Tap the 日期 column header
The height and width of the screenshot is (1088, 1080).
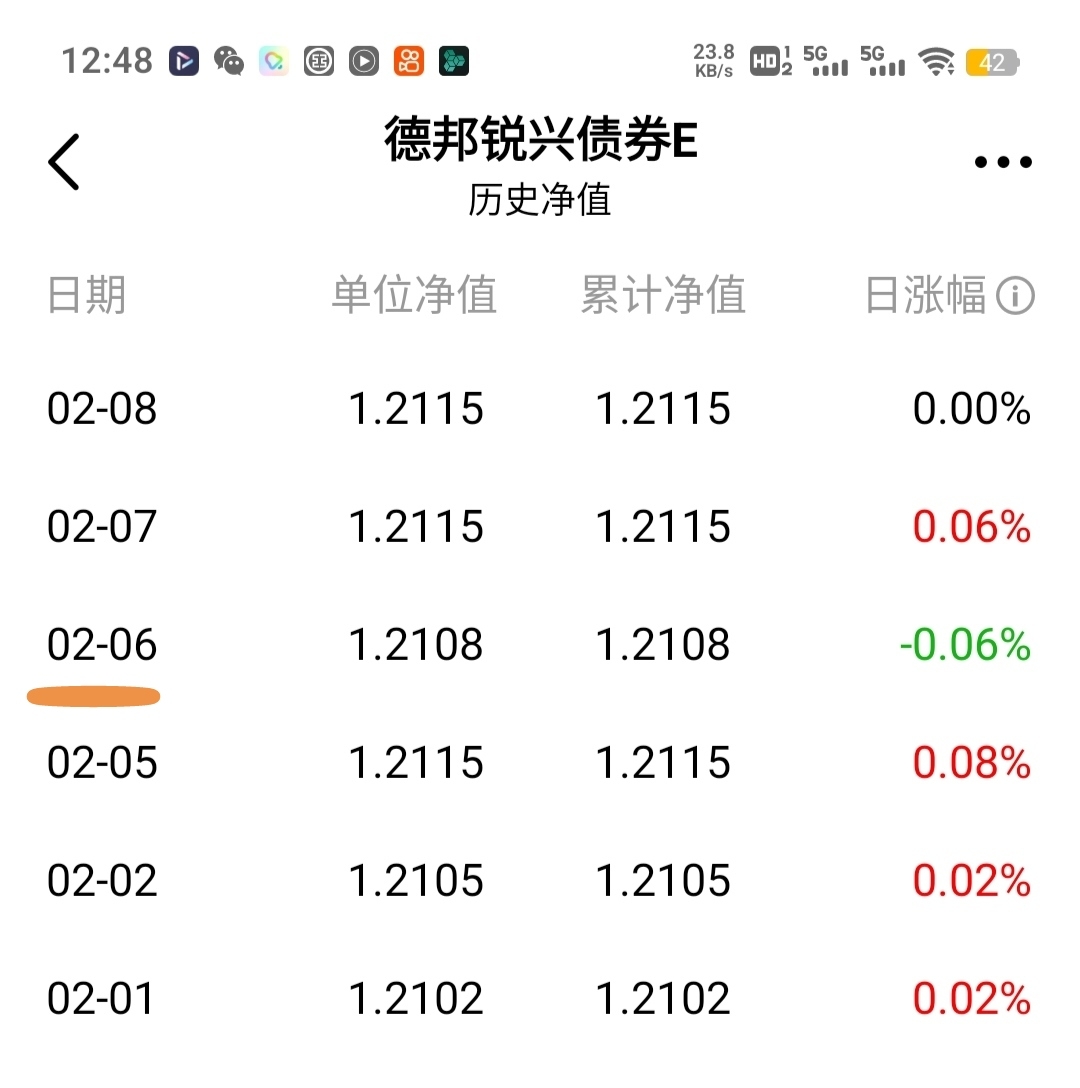point(87,295)
